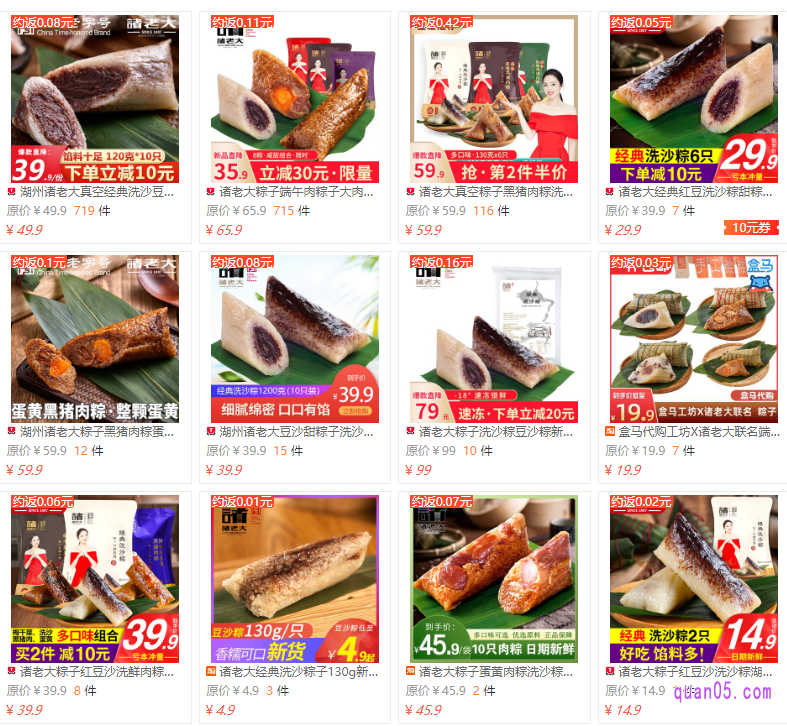Screen dimensions: 787x726
Task: Open 诸老大粽子端午肉粽子大肉 product at ¥65.9
Action: (296, 192)
